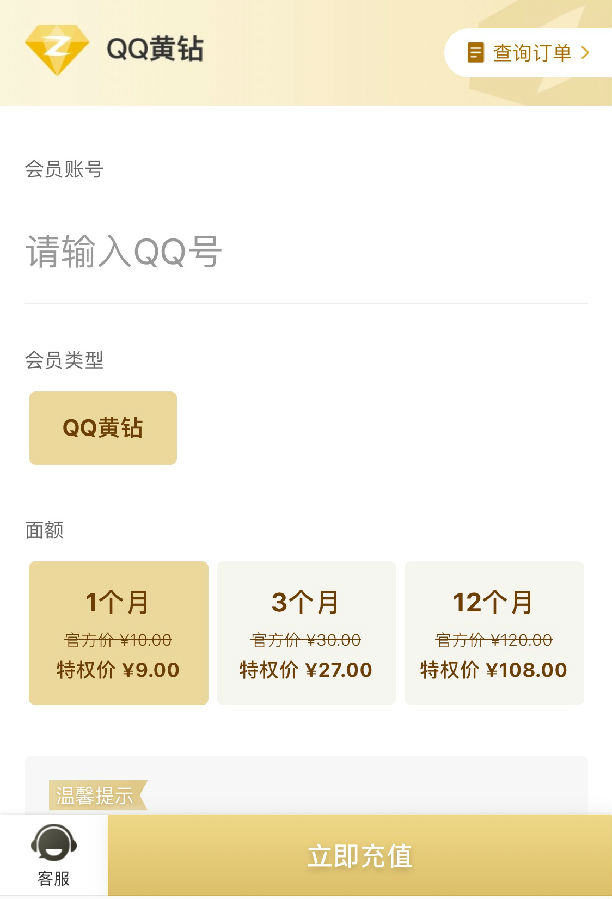Contact 客服 customer service
The width and height of the screenshot is (612, 899).
coord(54,855)
